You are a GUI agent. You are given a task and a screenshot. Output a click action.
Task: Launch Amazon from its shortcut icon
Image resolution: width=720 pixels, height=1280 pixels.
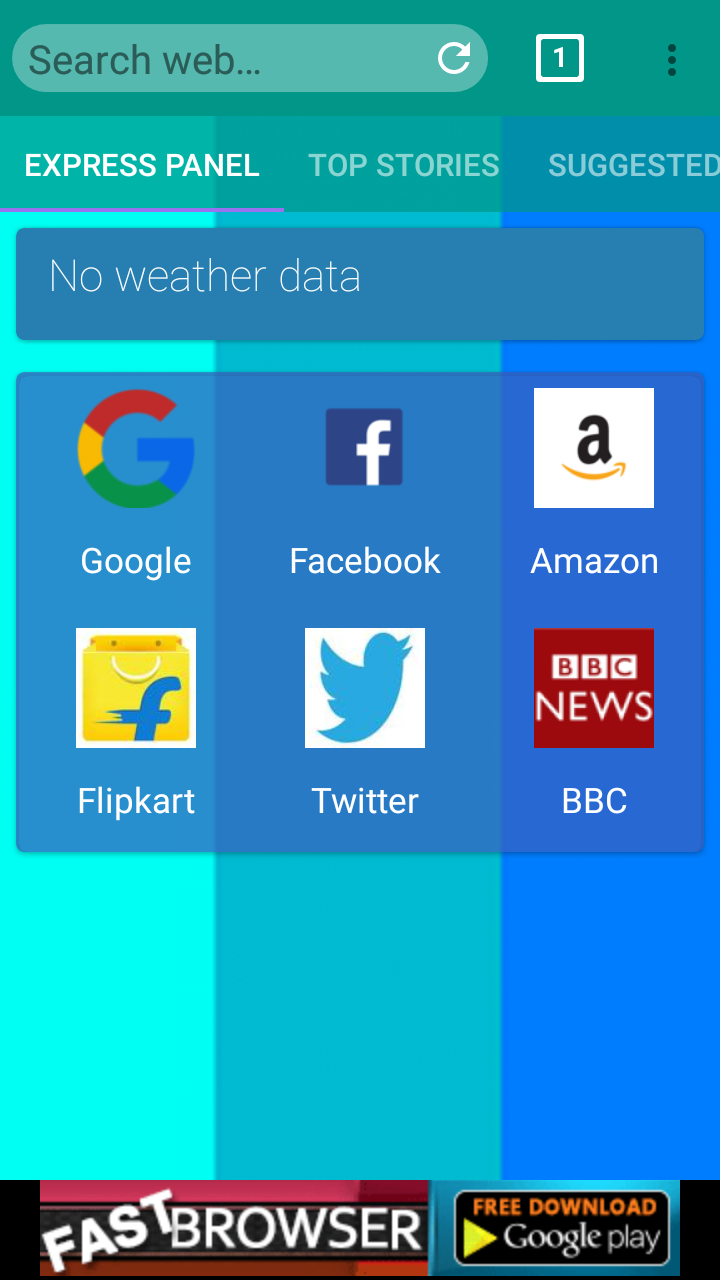click(x=593, y=448)
